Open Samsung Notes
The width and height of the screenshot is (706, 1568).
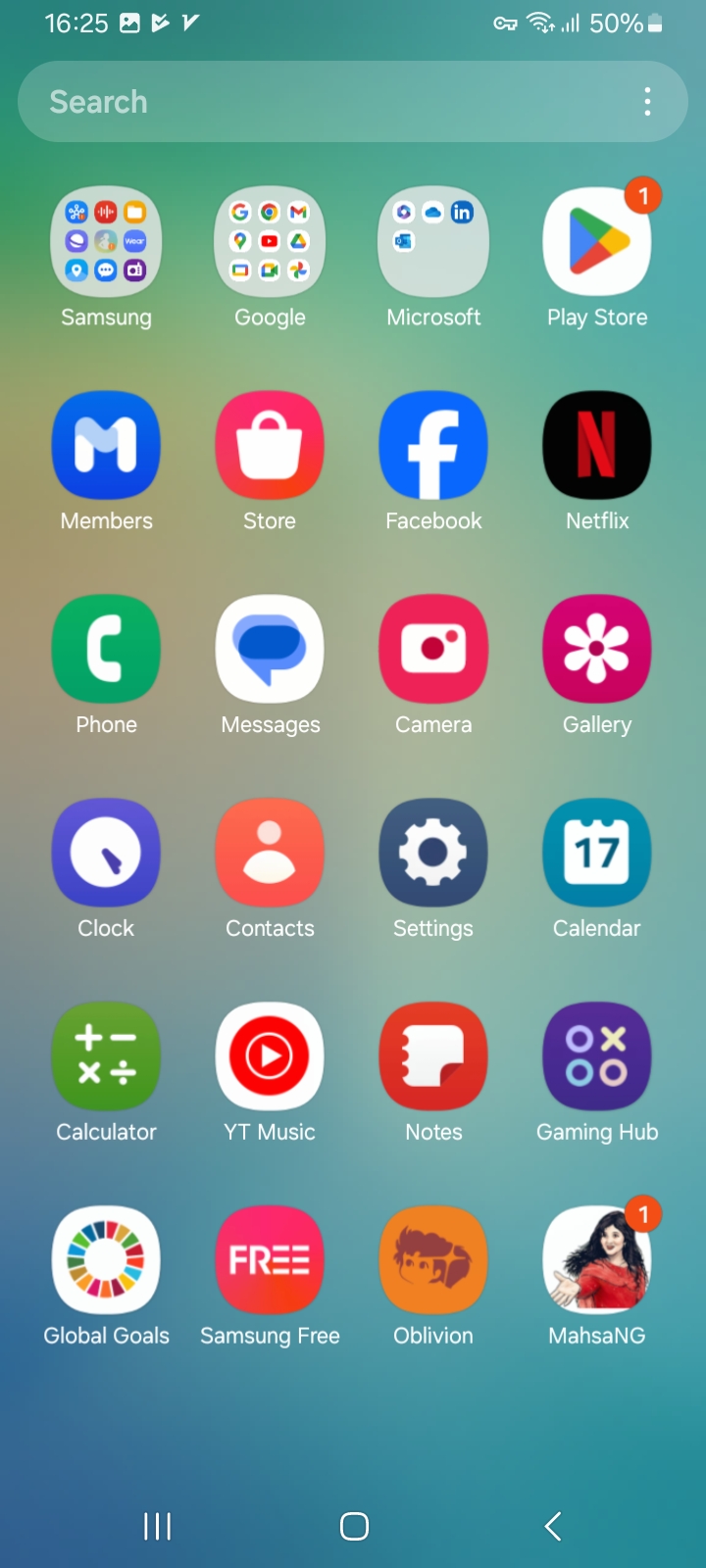coord(433,1057)
